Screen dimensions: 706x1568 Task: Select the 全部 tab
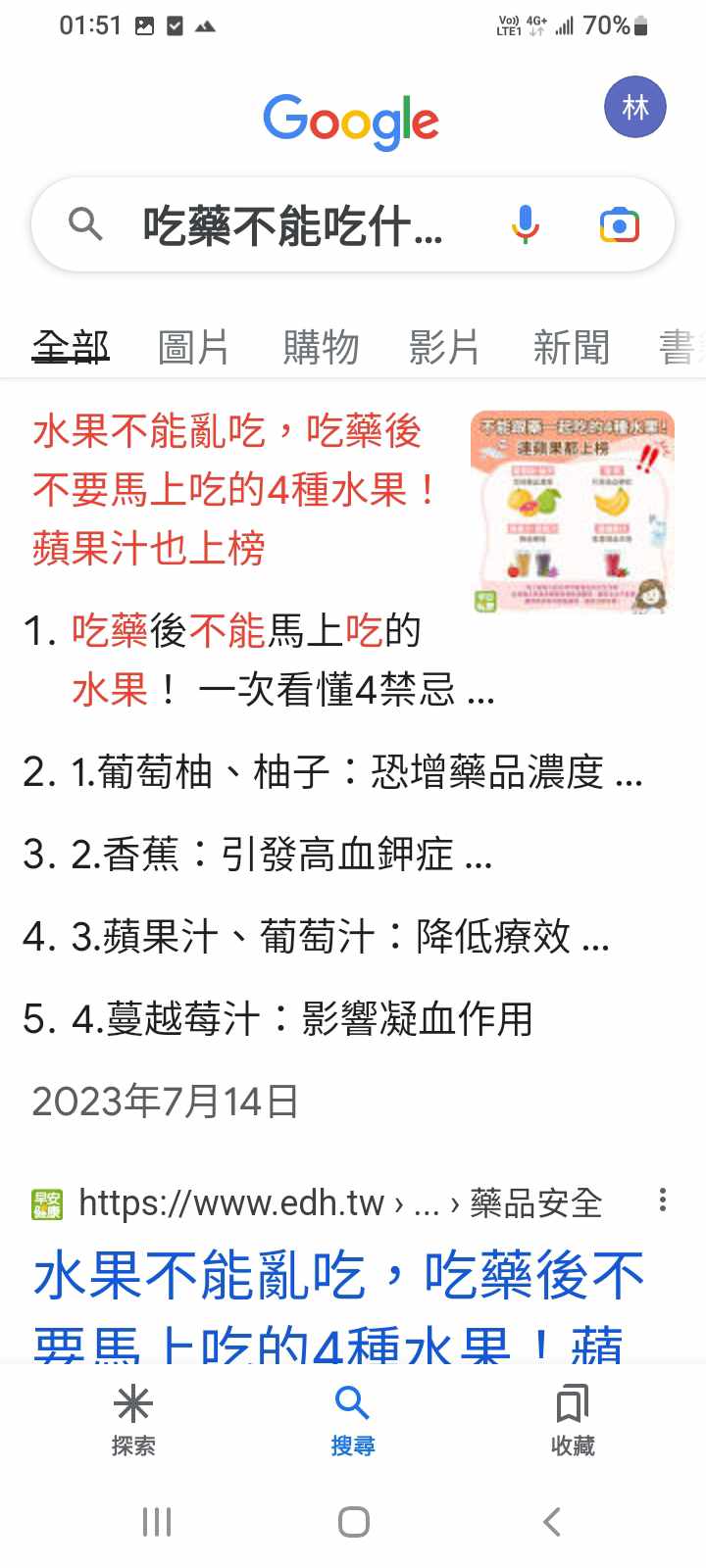tap(71, 347)
